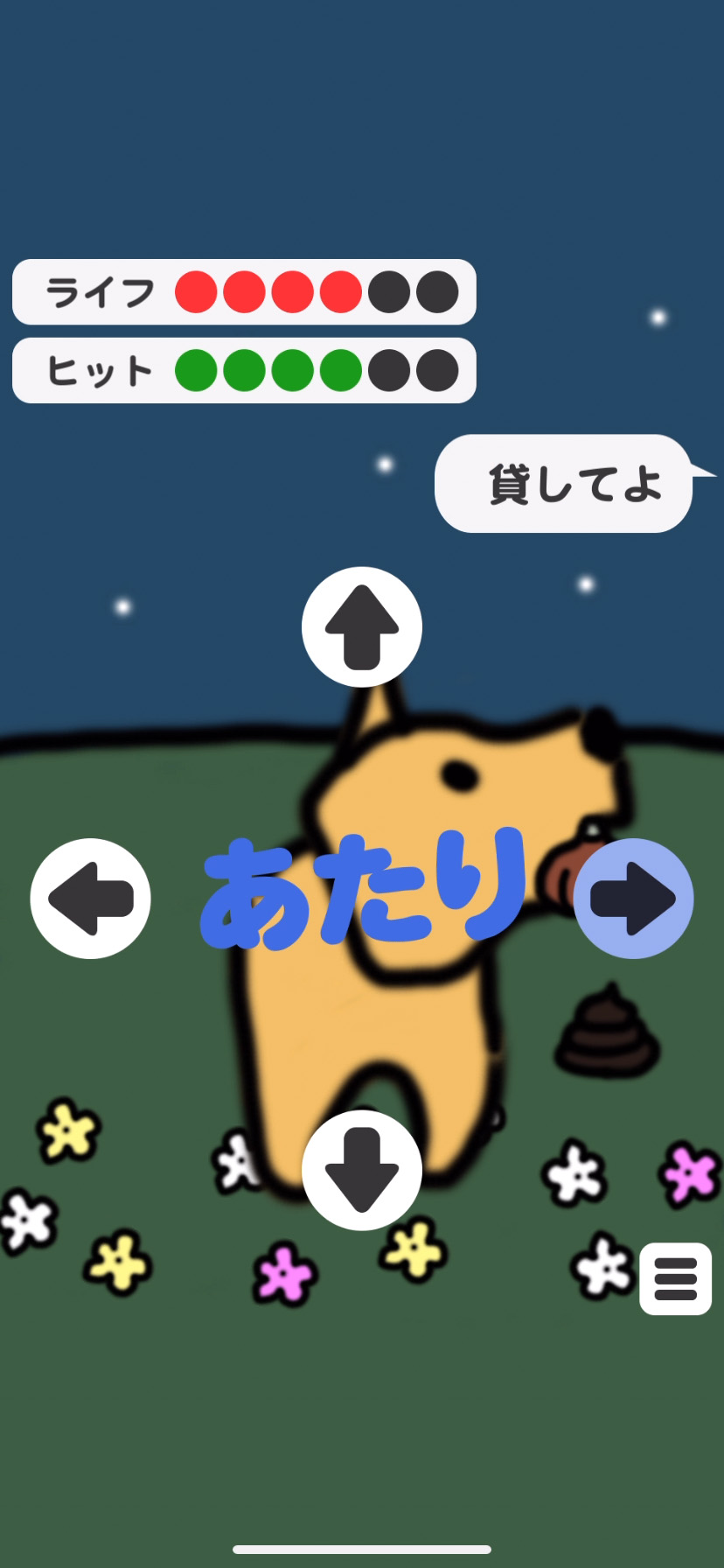
Task: Tap the right arrow button
Action: pyautogui.click(x=633, y=899)
